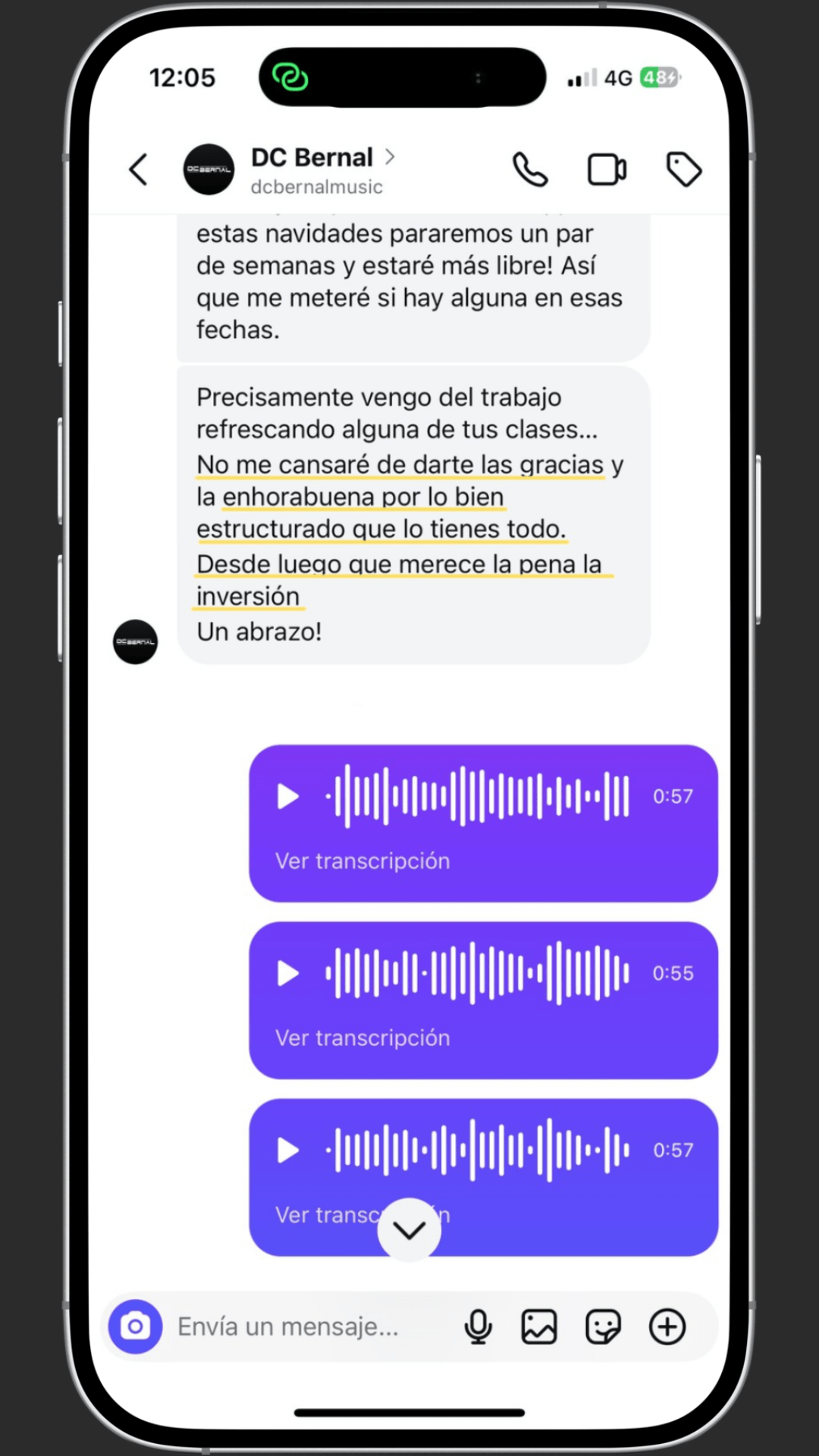Jump to latest messages with the down chevron
The width and height of the screenshot is (819, 1456).
tap(409, 1230)
